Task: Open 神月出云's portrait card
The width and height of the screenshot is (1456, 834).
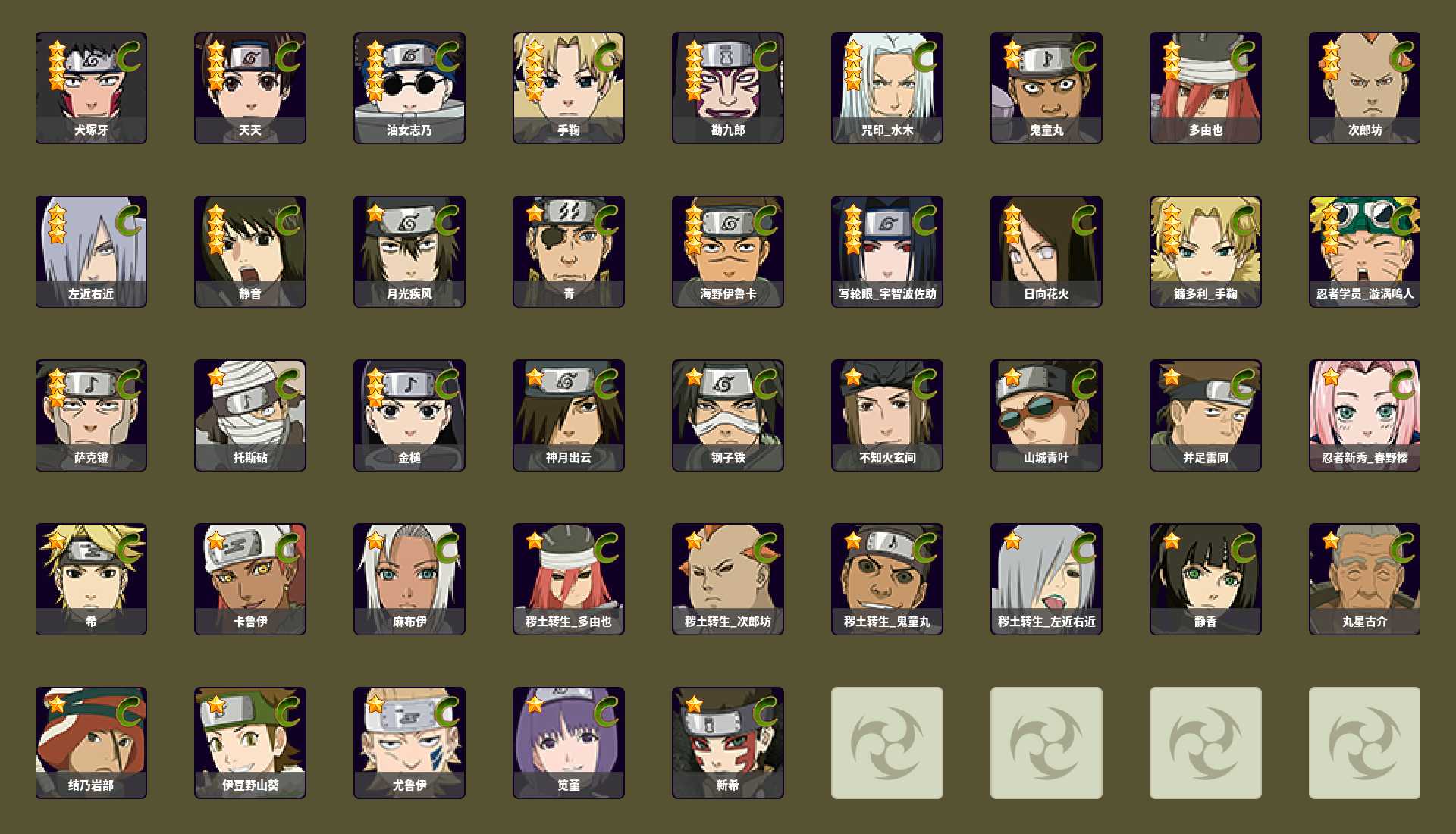Action: point(569,415)
